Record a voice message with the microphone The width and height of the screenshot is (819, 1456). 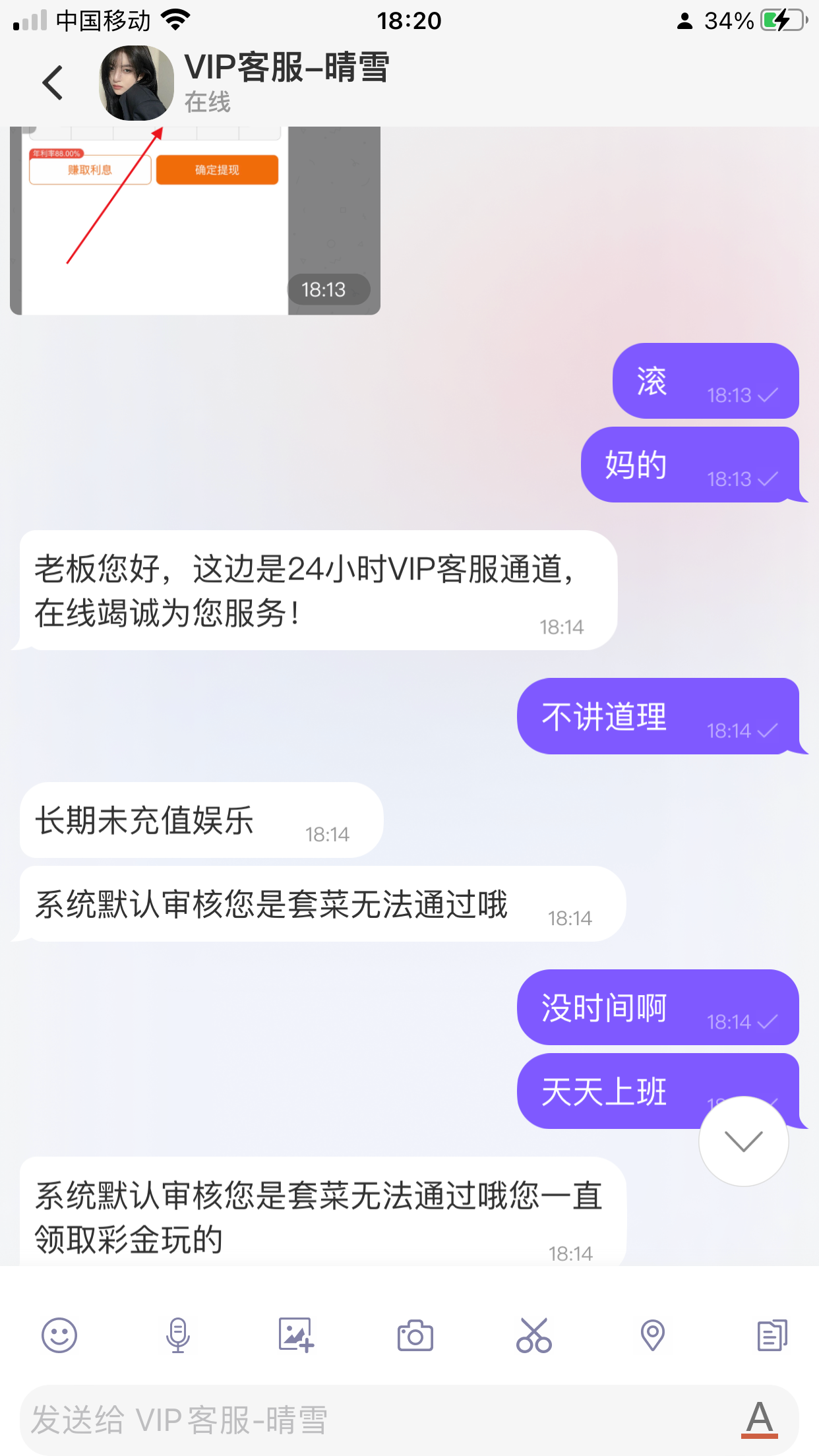[178, 1335]
